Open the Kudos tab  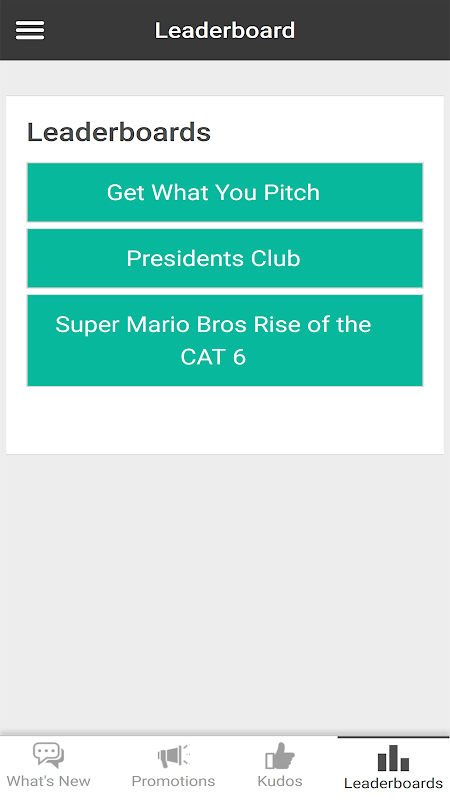coord(280,765)
